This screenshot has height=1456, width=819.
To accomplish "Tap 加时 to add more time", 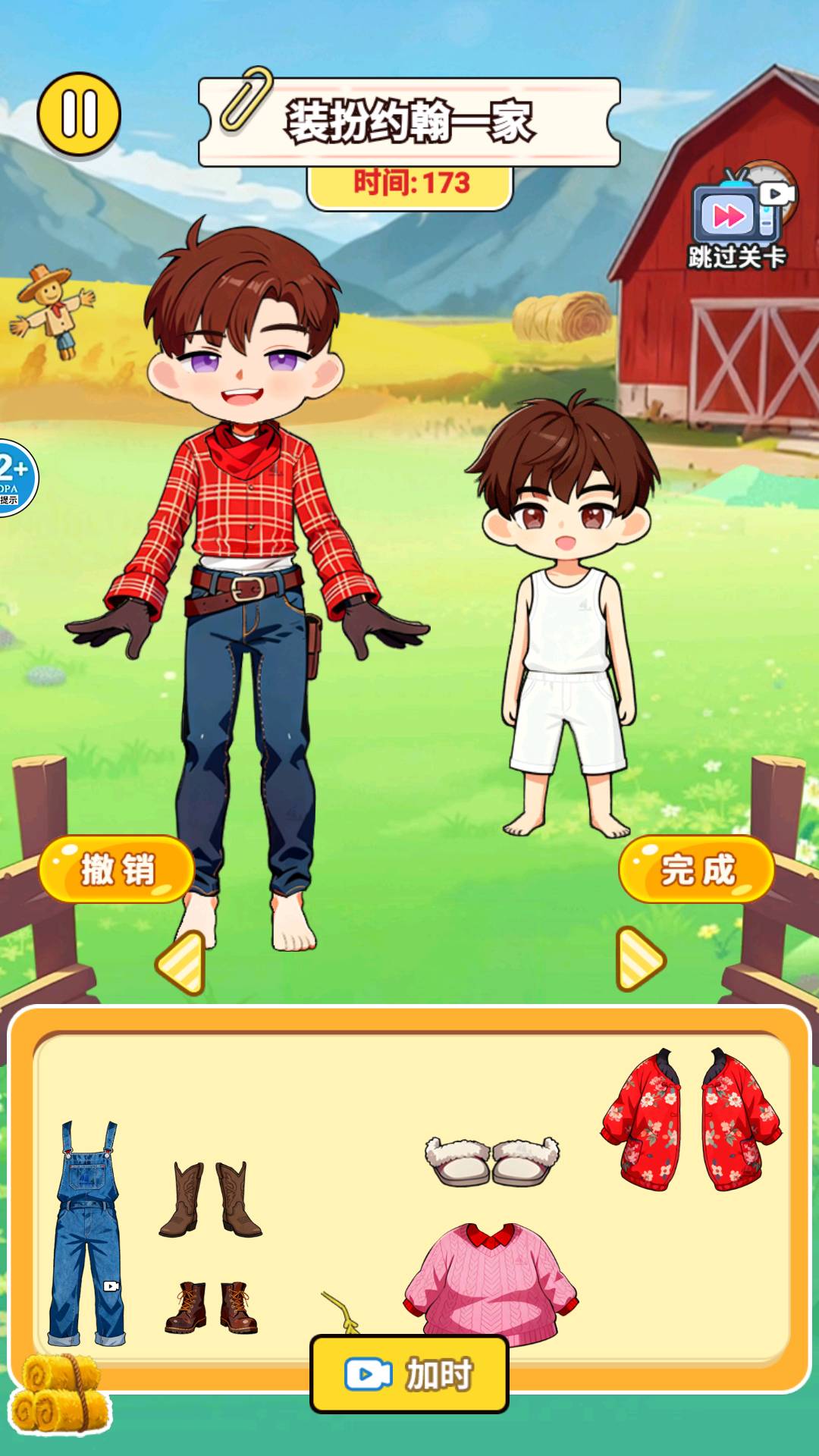I will [409, 1374].
